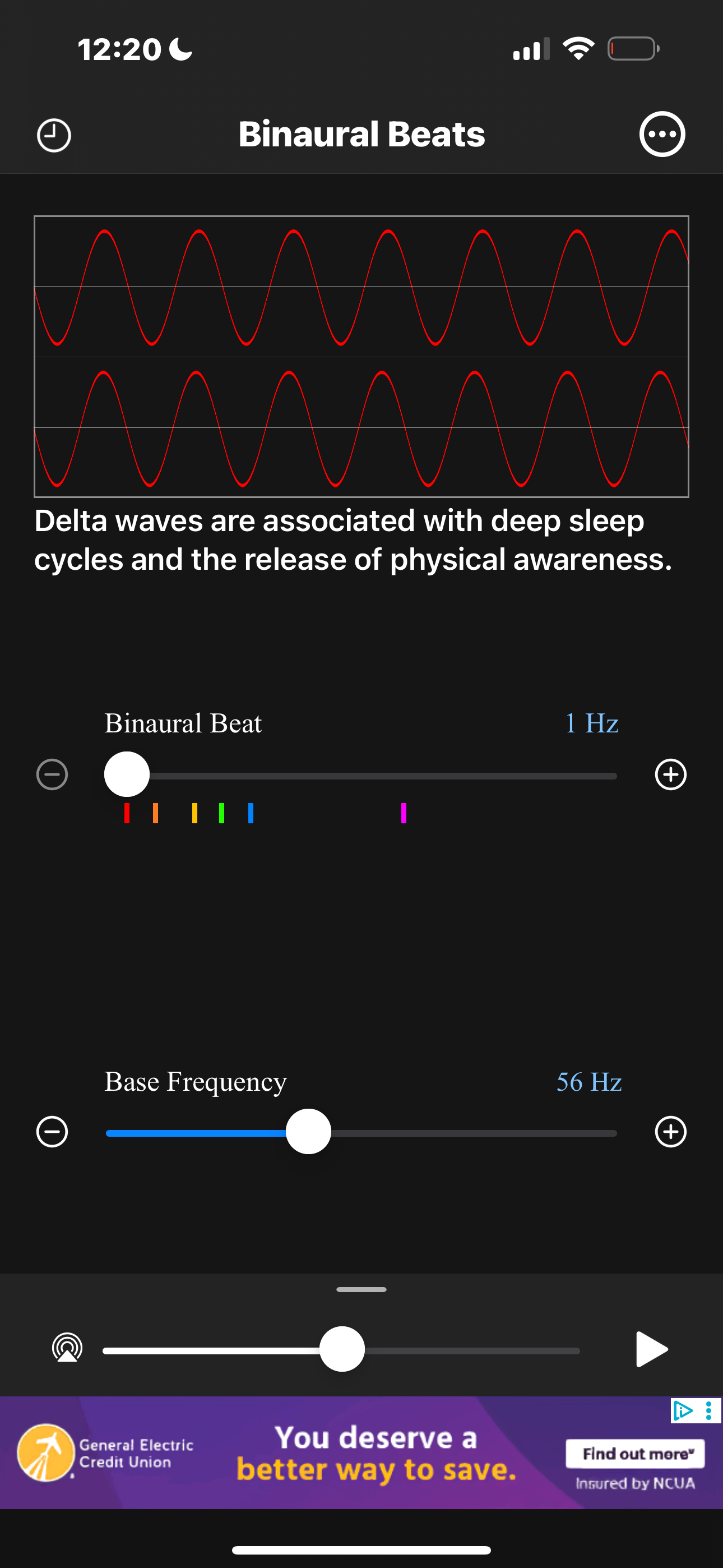Select the green preset marker
This screenshot has width=723, height=1568.
click(x=221, y=813)
